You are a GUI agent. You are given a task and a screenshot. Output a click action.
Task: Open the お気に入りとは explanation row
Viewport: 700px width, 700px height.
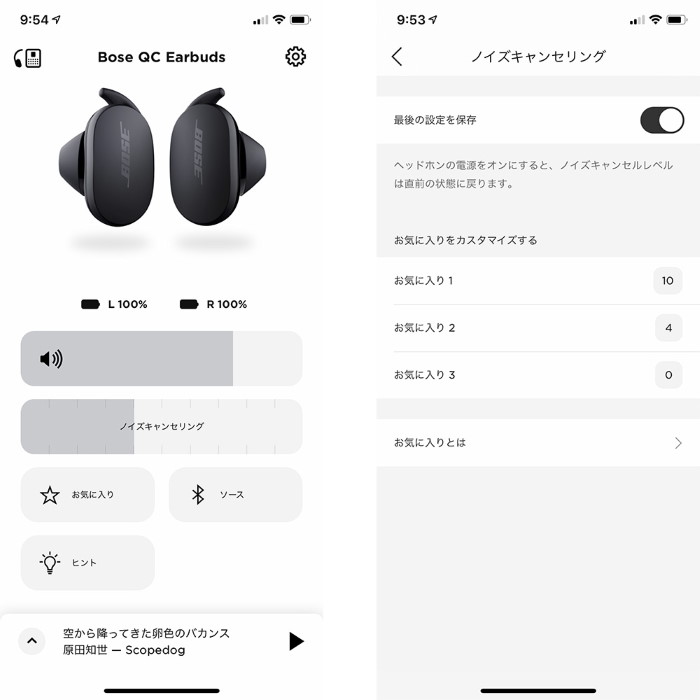538,442
